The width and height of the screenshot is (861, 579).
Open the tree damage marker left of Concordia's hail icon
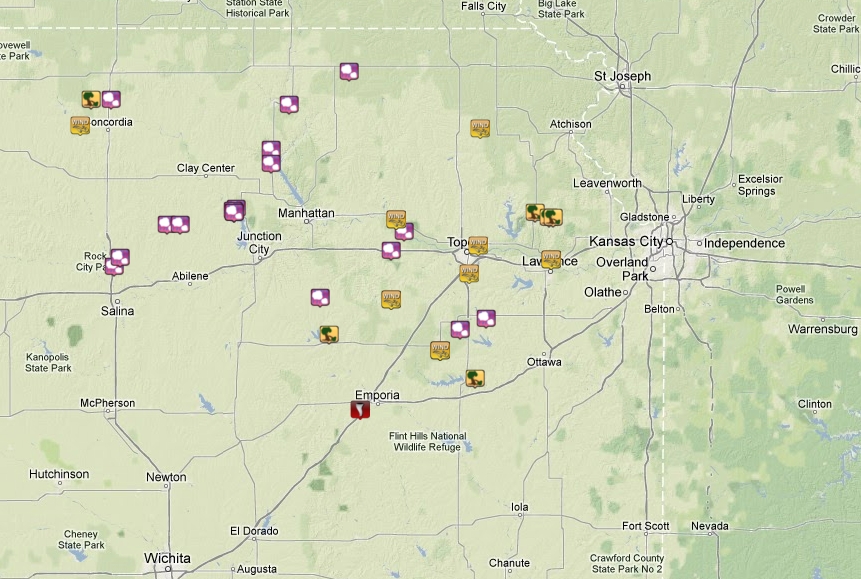tap(91, 99)
